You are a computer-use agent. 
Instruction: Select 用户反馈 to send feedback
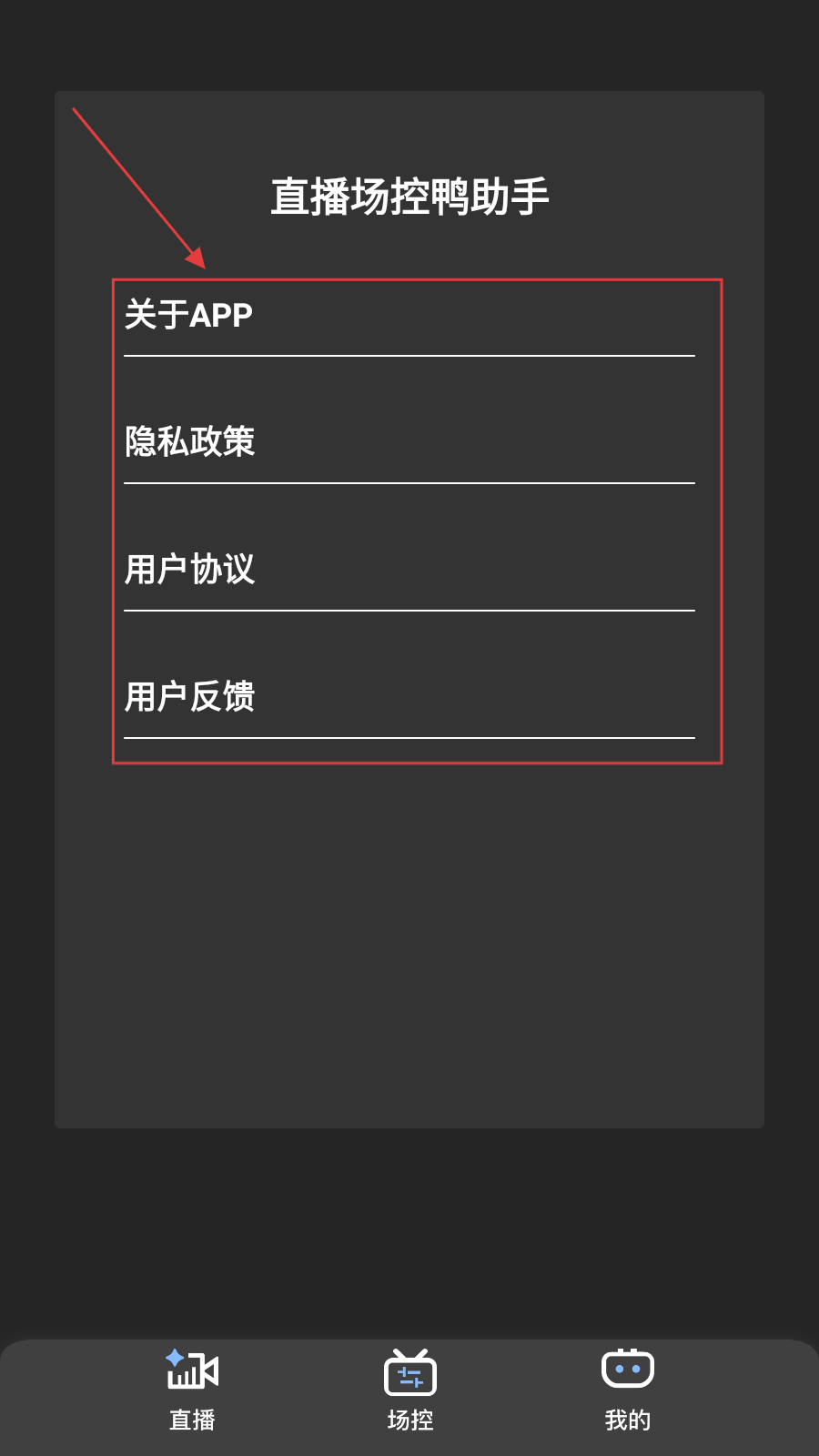(409, 697)
